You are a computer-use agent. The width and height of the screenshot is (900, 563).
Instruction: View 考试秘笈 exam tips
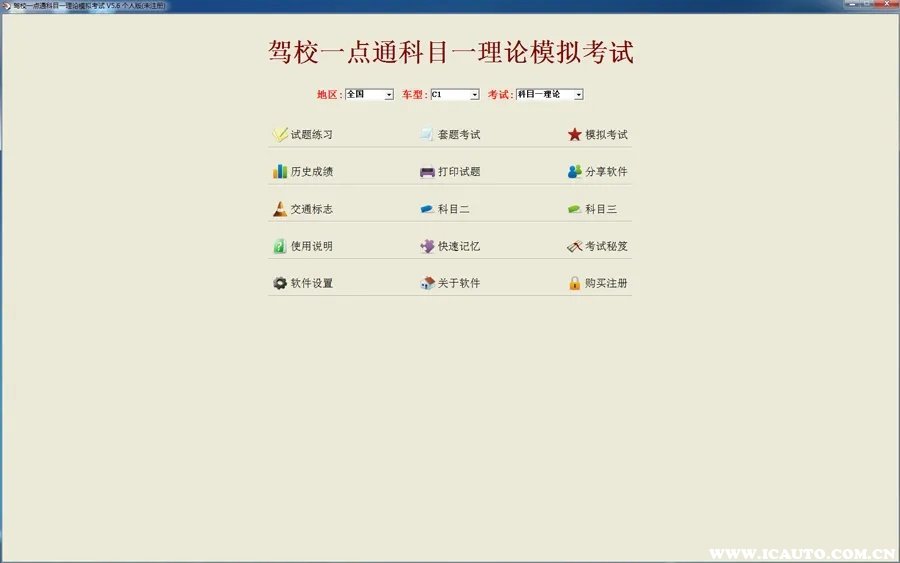605,246
